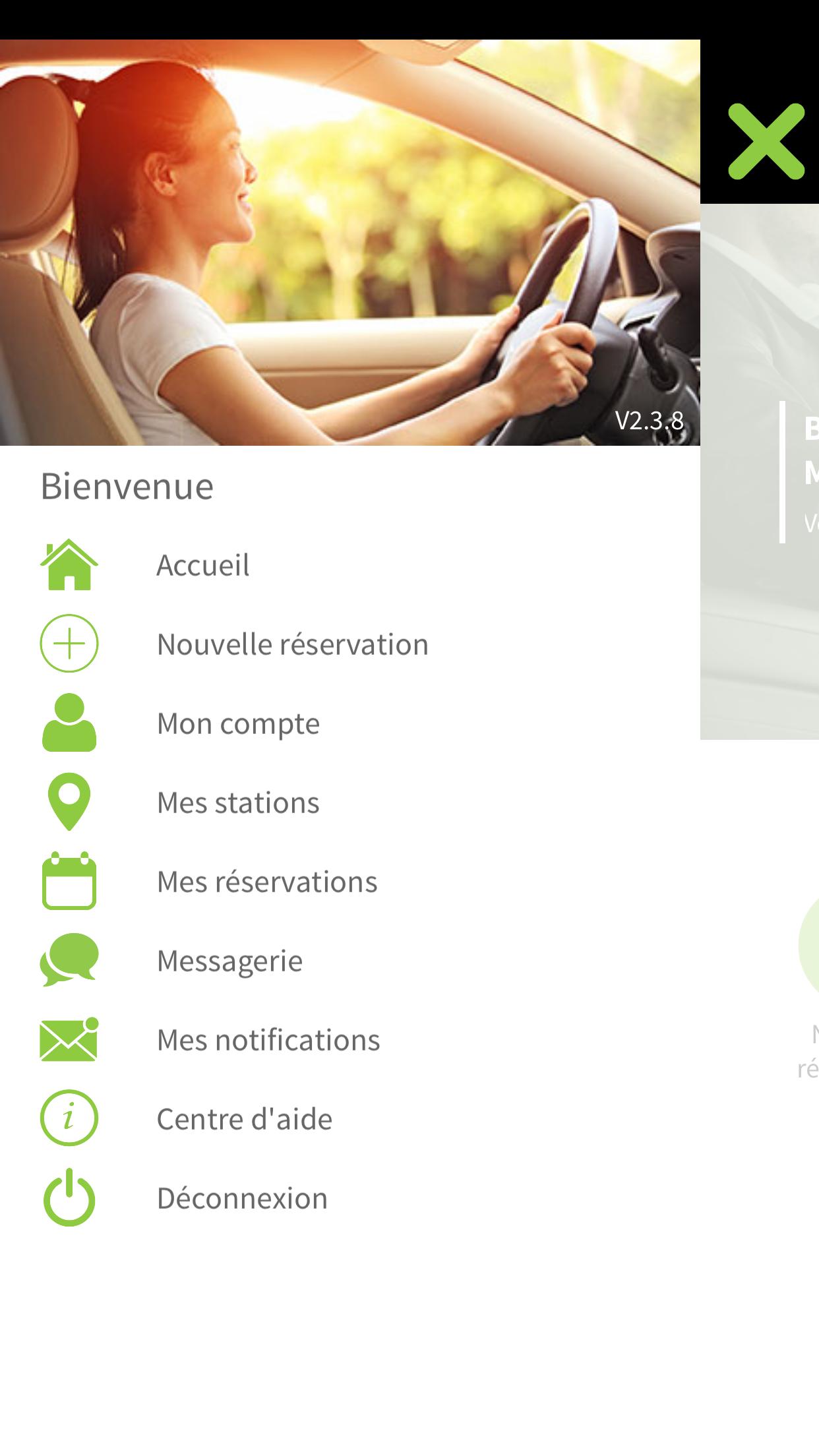
Task: Open Mon compte
Action: tap(237, 723)
